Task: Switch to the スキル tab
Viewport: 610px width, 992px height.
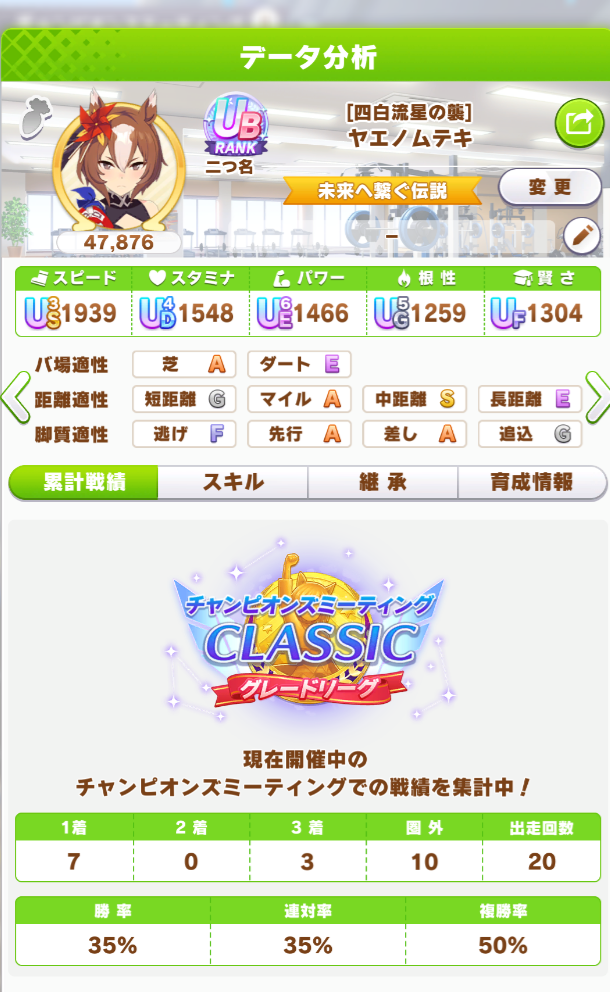Action: coord(233,483)
